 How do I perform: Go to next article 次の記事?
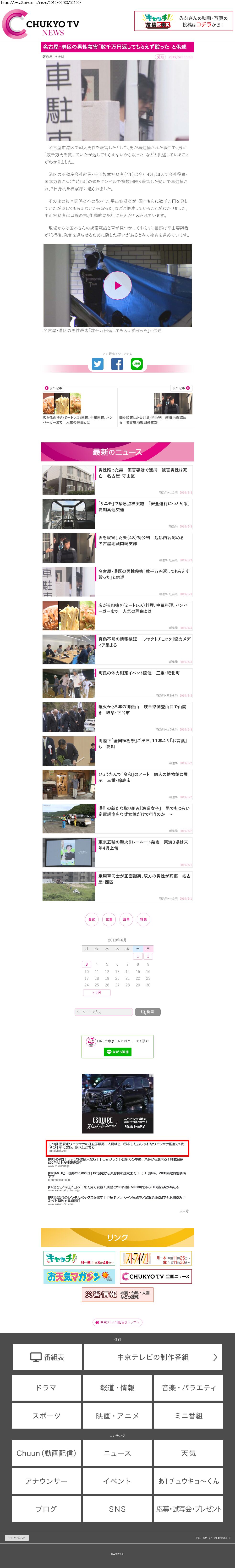(181, 388)
